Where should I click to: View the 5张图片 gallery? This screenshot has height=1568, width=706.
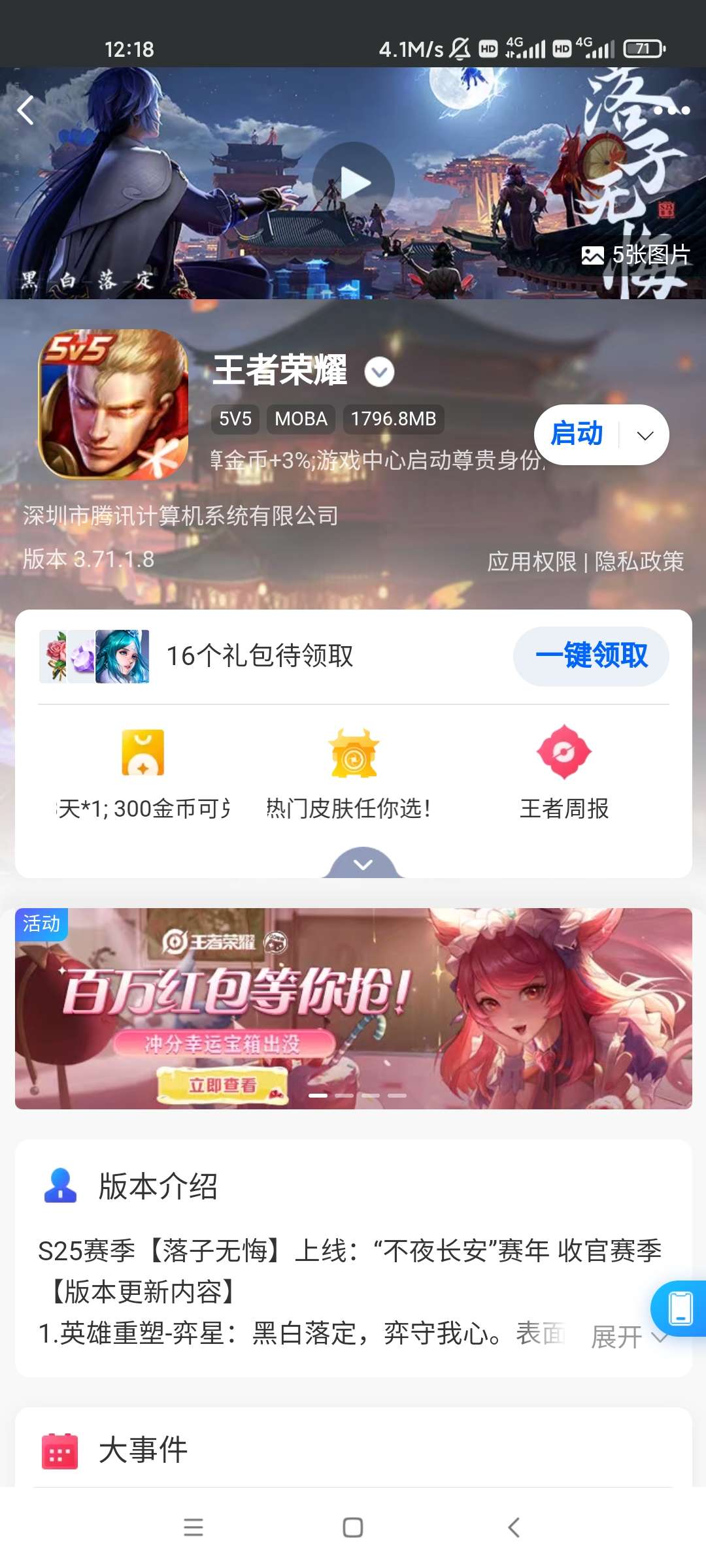635,255
